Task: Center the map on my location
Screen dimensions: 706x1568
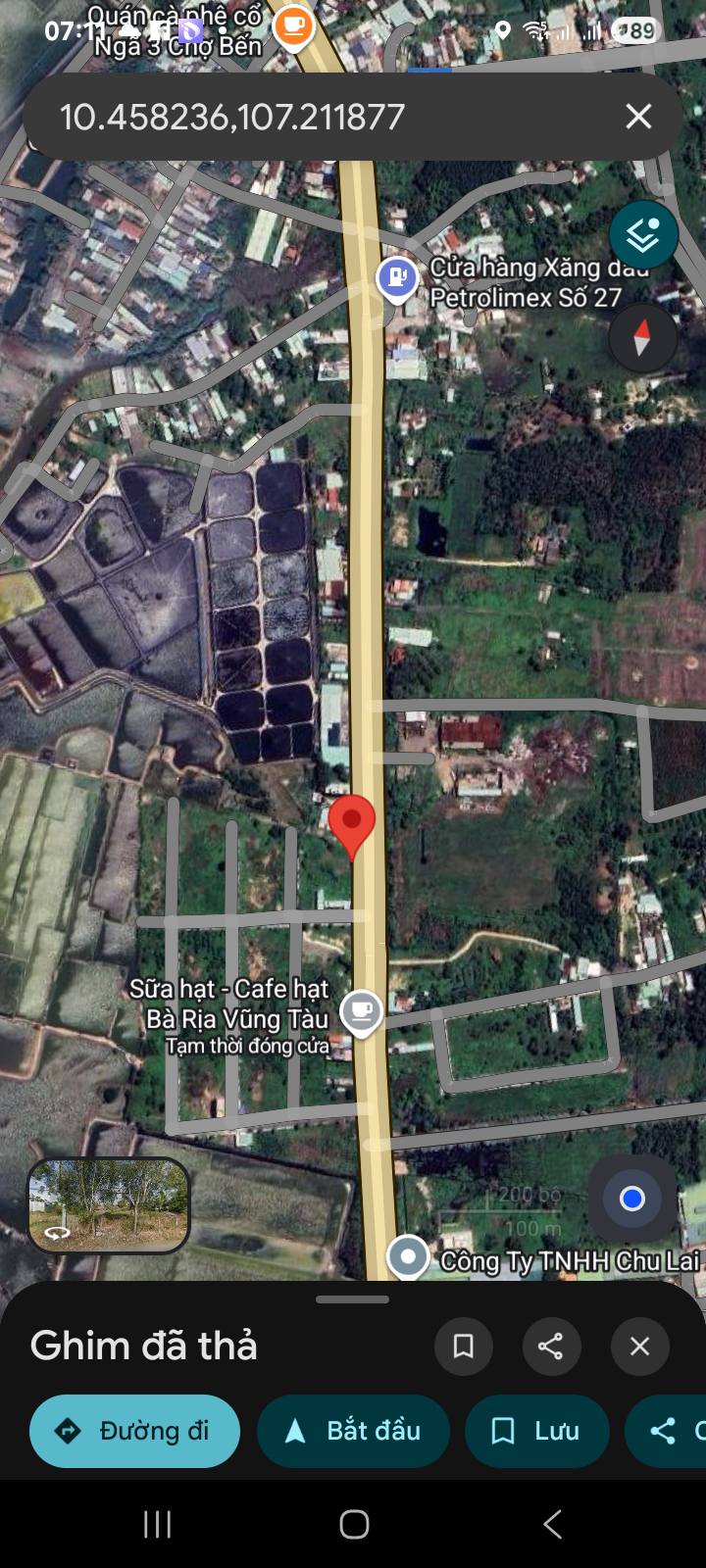Action: point(632,1199)
